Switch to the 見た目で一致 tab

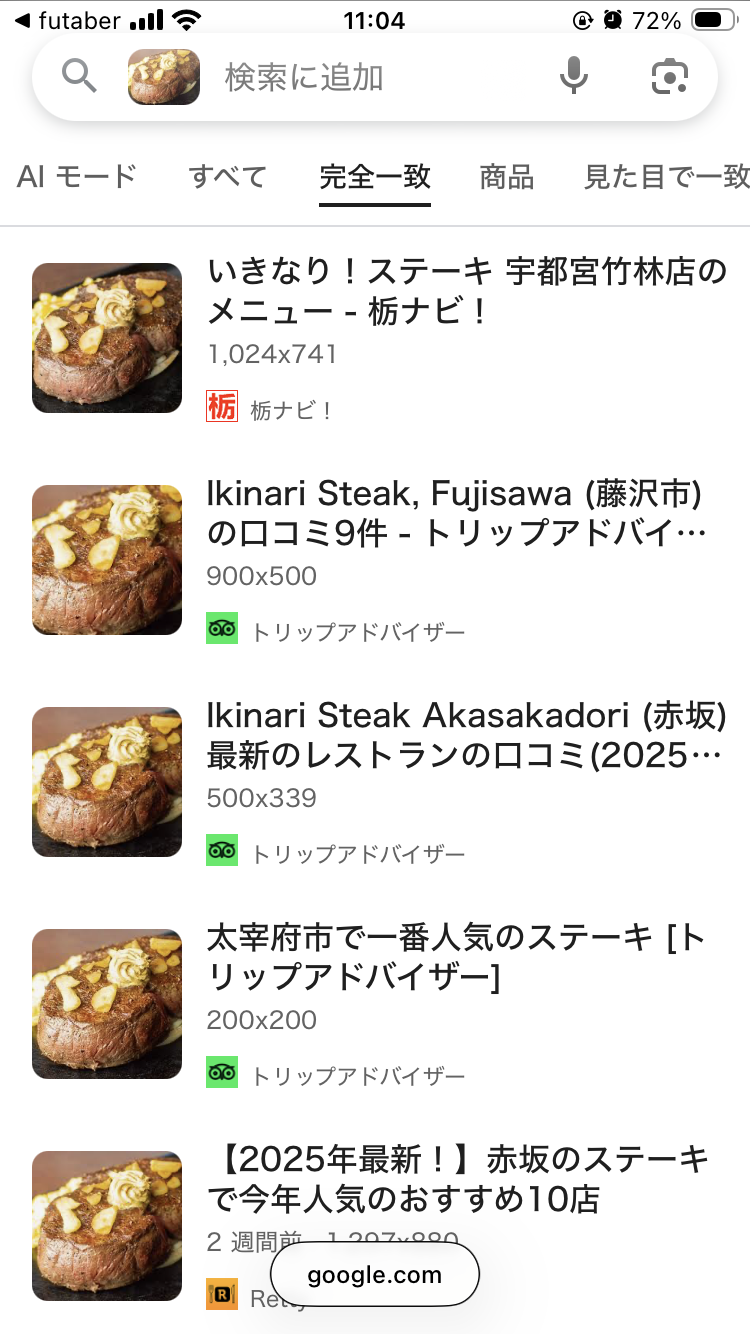(666, 177)
